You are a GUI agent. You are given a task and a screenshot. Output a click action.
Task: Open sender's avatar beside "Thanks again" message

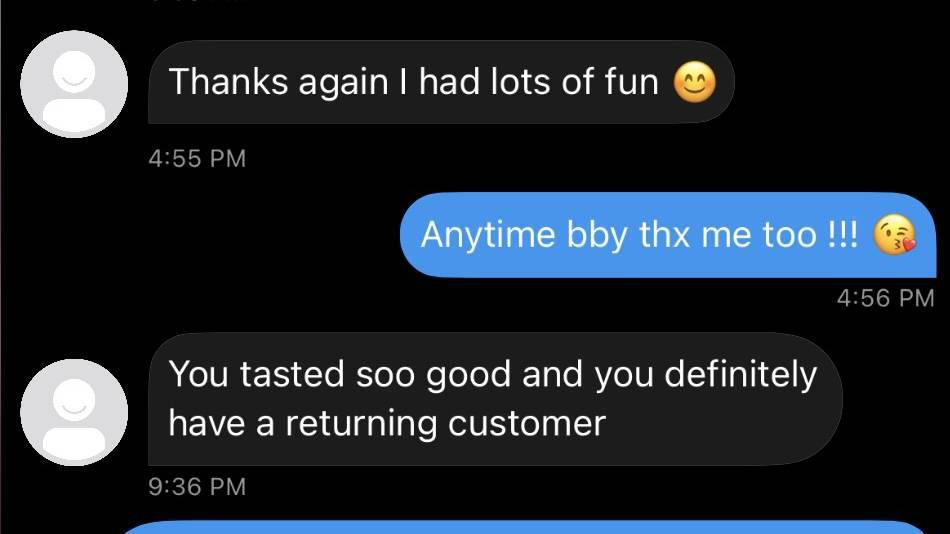tap(74, 85)
